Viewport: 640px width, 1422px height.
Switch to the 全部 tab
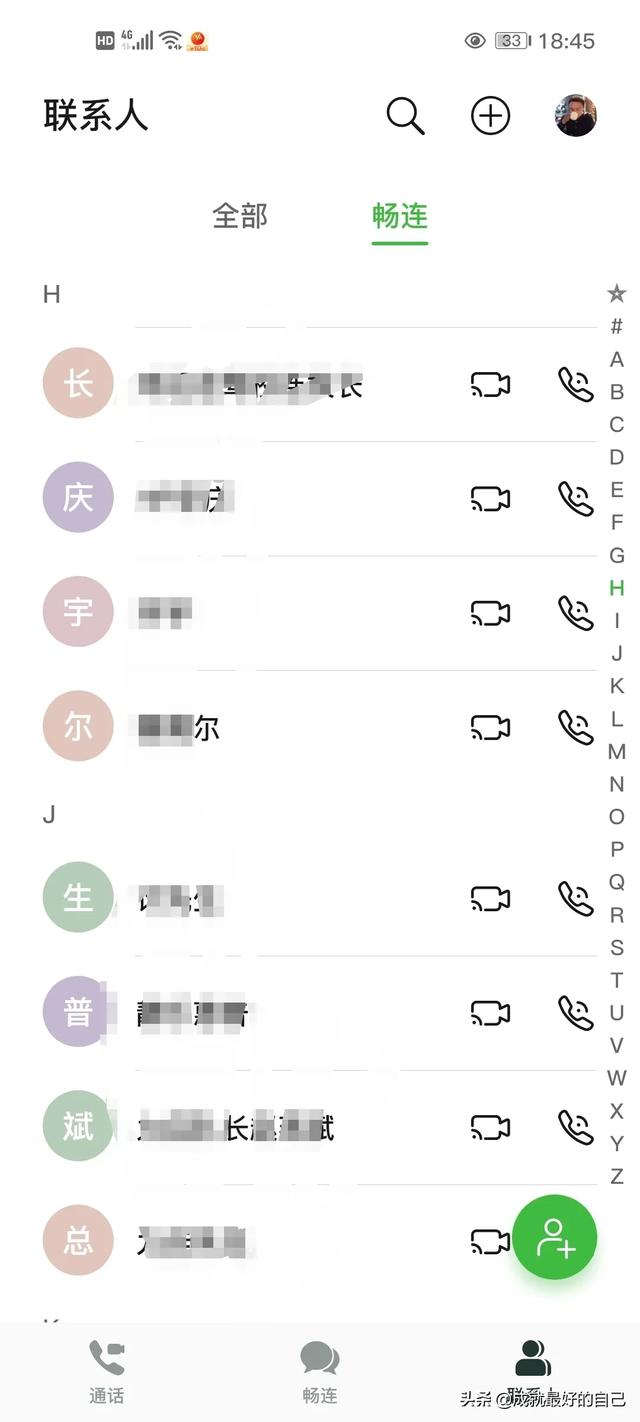coord(240,215)
